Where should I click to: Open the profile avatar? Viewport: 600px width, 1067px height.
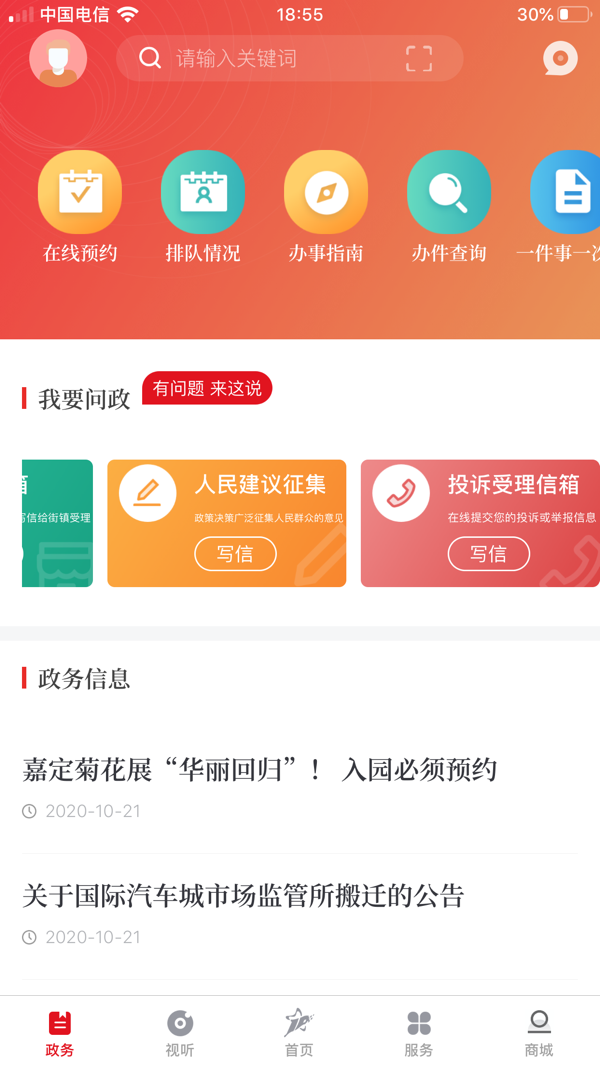[x=58, y=59]
